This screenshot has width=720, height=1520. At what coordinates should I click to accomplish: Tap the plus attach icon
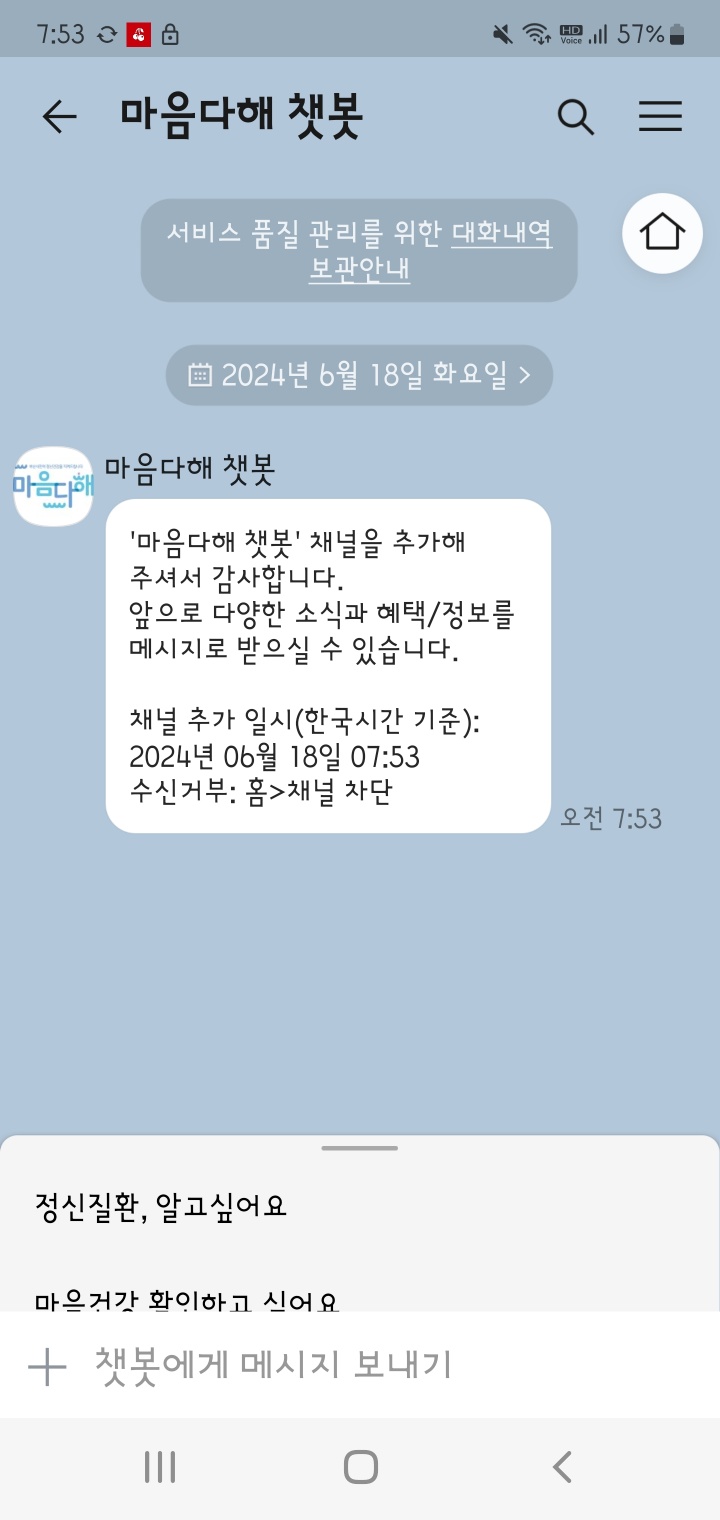point(47,1366)
